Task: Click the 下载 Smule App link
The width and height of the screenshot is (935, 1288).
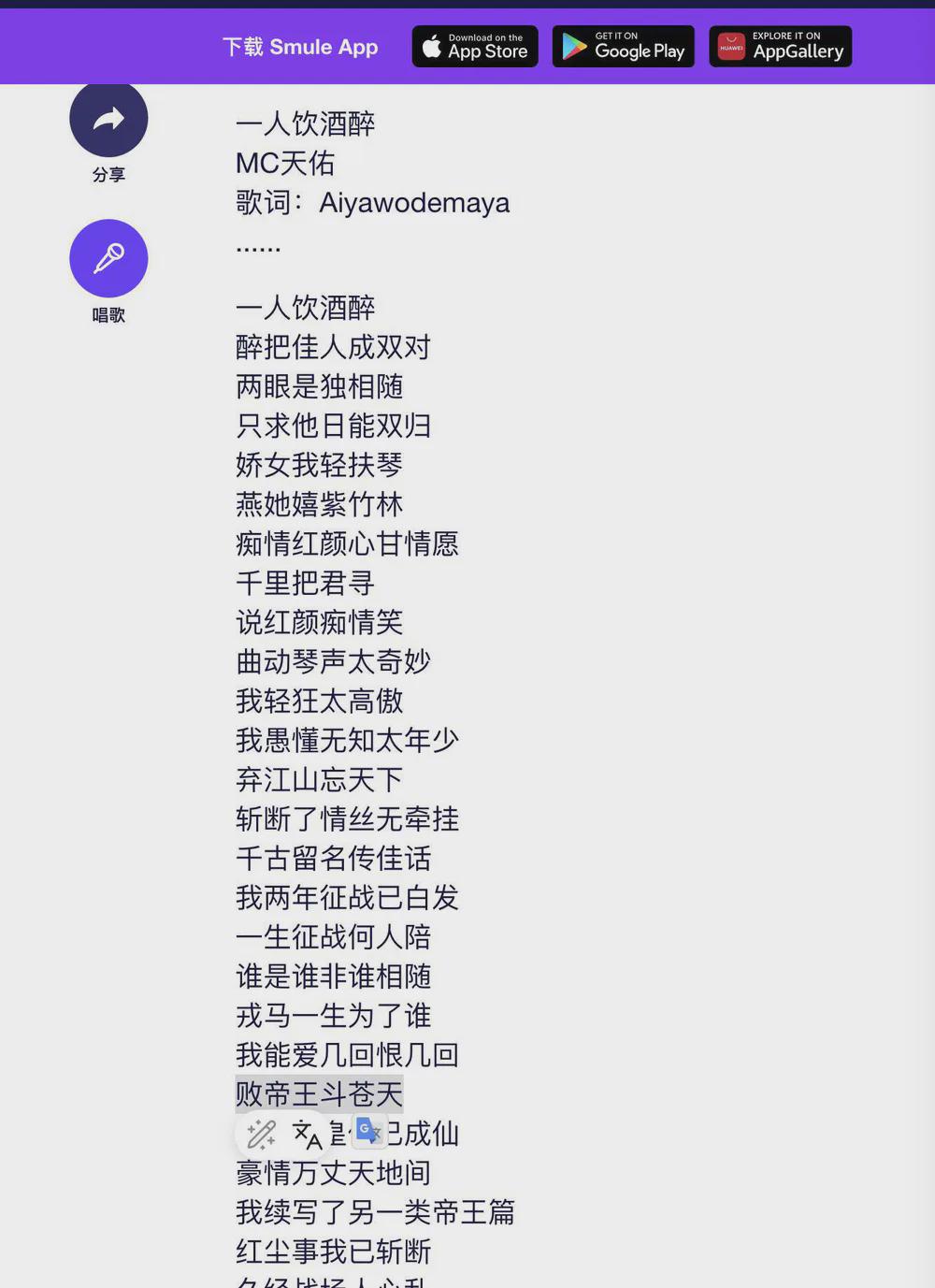Action: [x=300, y=46]
